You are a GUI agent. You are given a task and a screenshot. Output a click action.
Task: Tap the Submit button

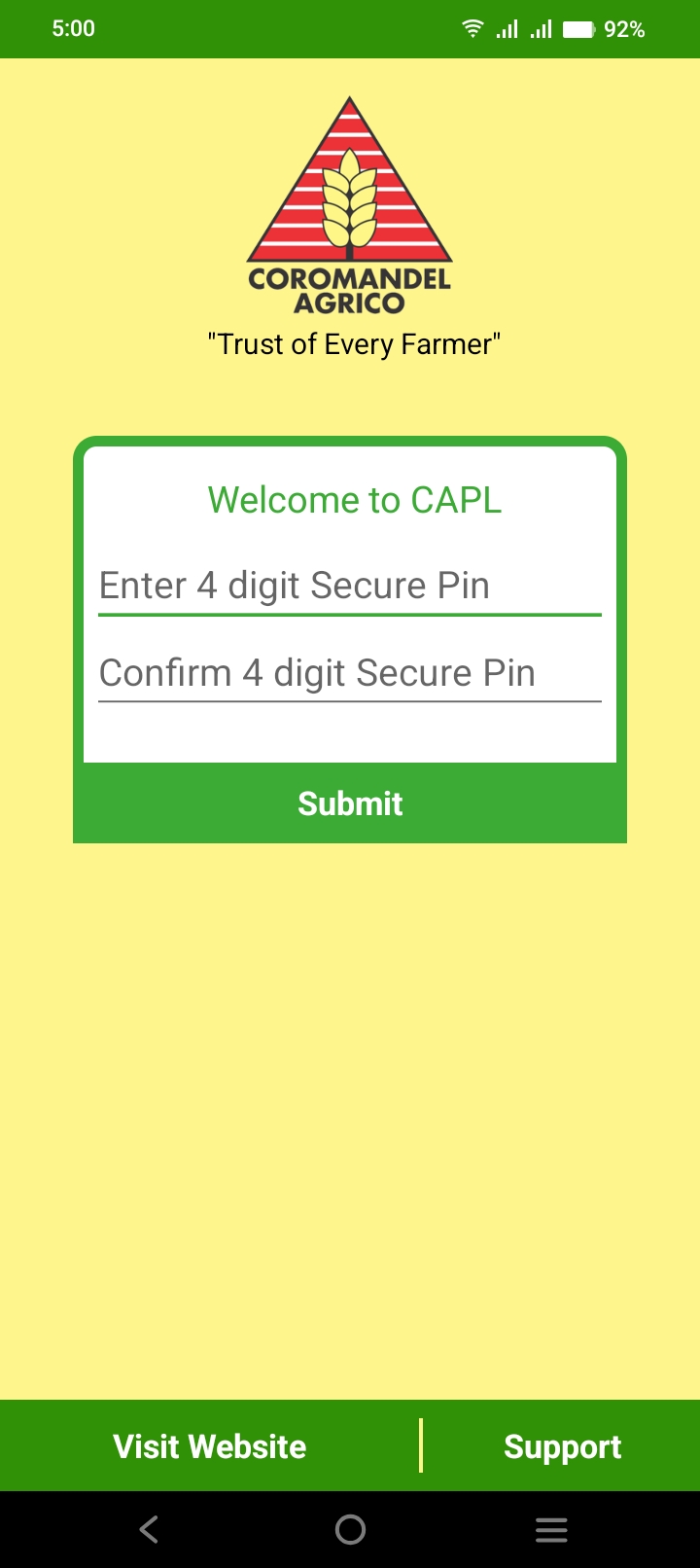(x=350, y=803)
